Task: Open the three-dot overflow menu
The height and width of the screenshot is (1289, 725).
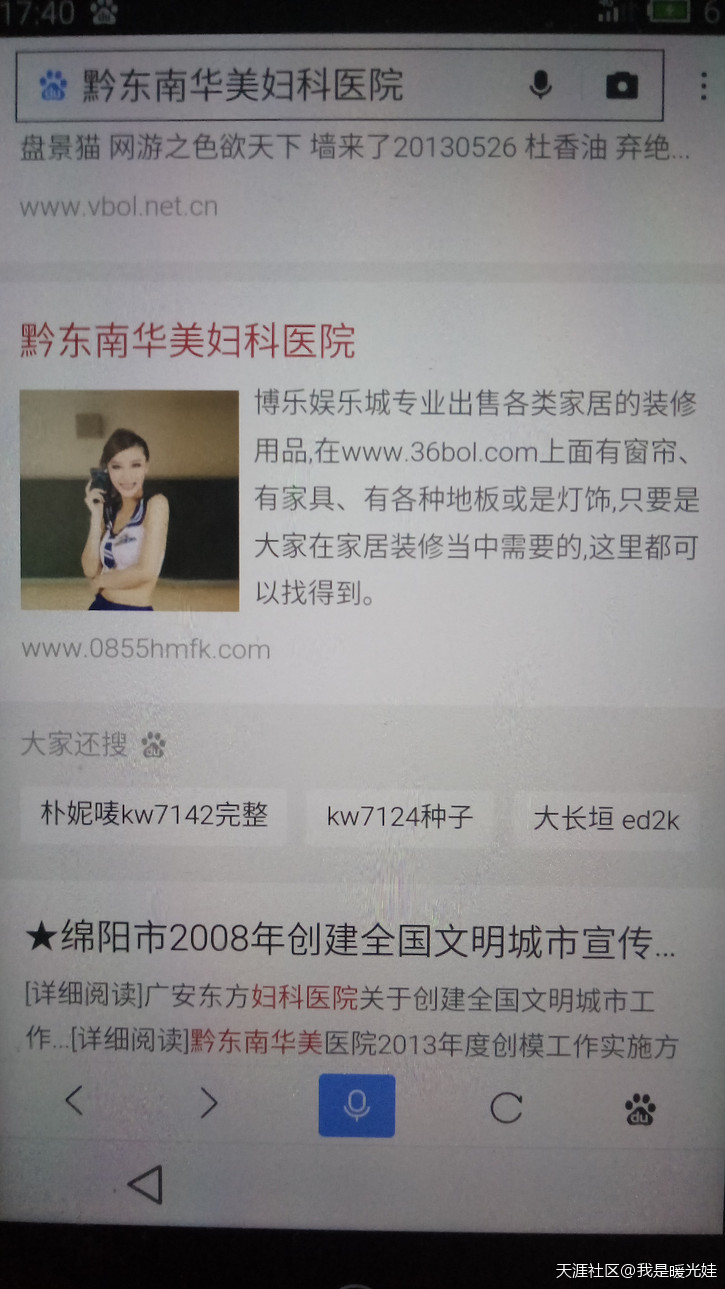Action: pos(703,86)
